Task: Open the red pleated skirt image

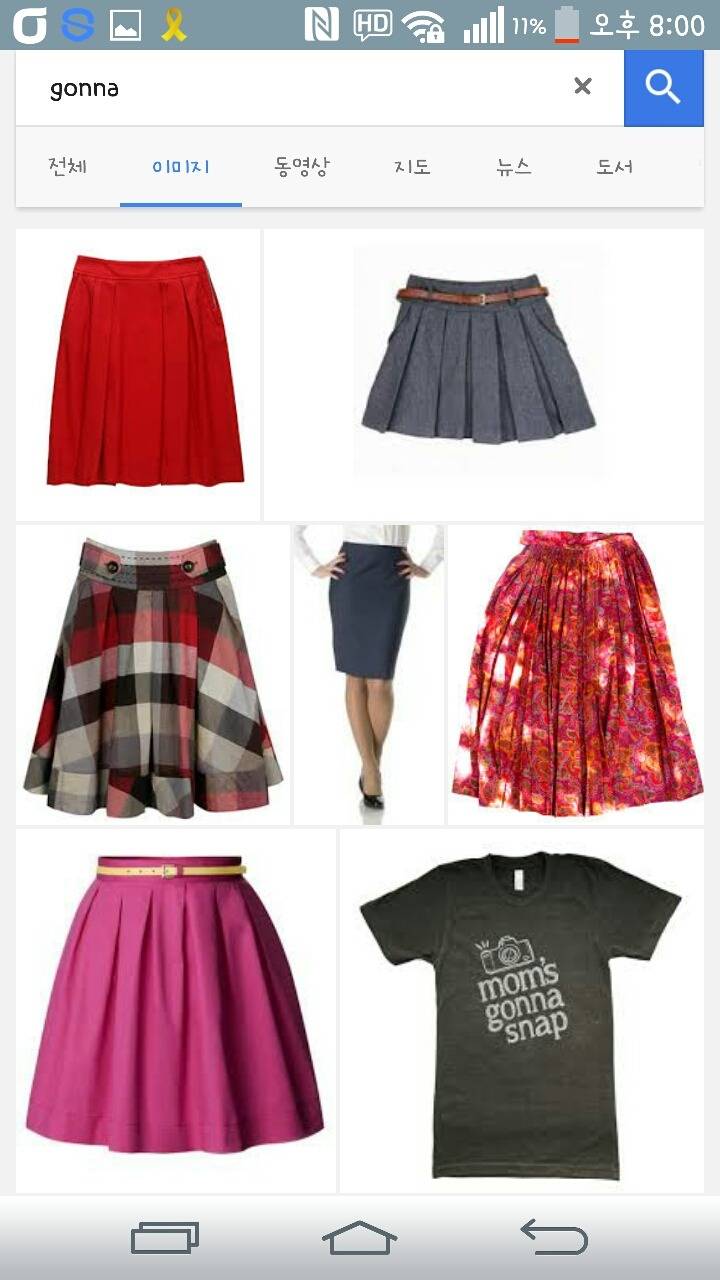Action: pos(139,373)
